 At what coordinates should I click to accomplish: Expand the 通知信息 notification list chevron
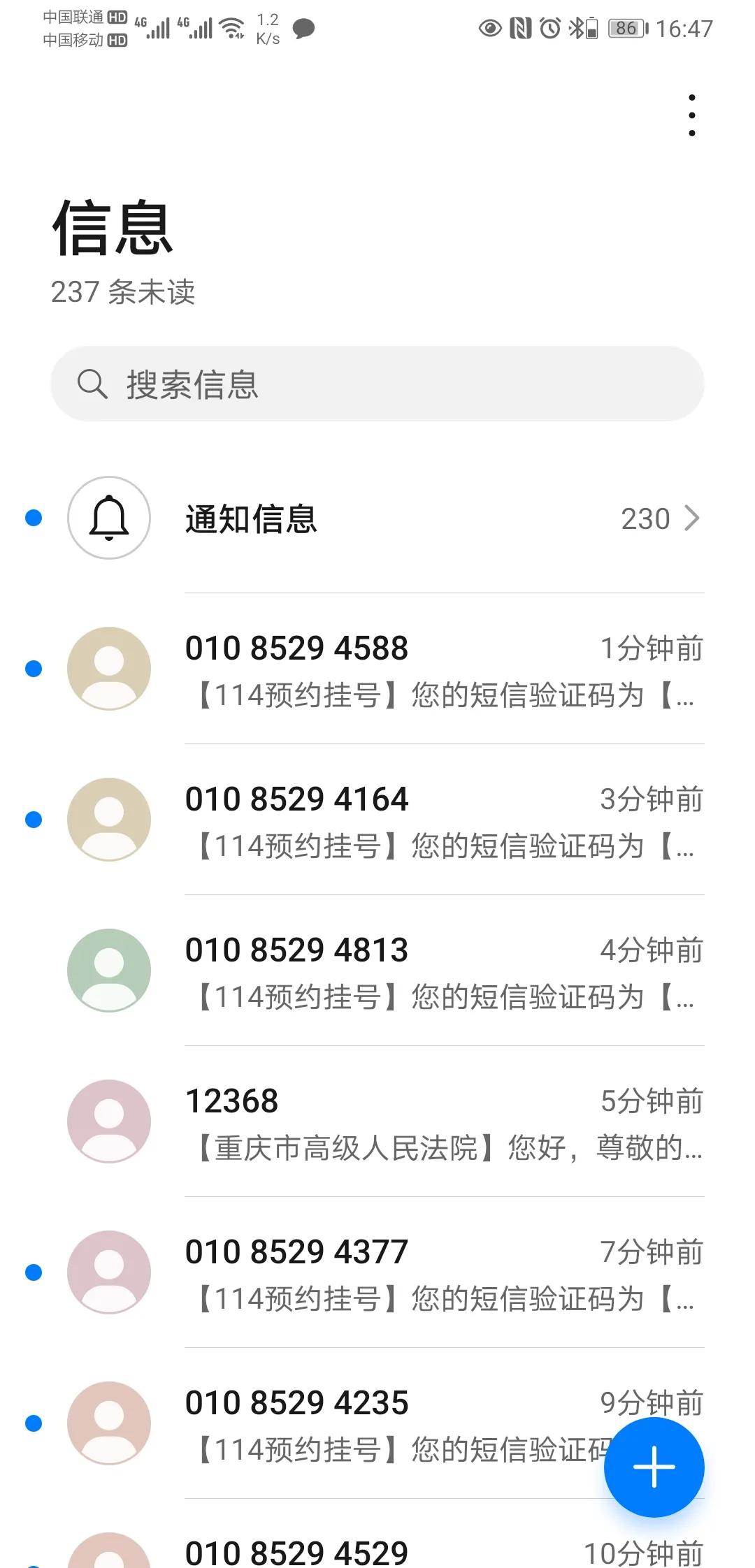[x=693, y=518]
